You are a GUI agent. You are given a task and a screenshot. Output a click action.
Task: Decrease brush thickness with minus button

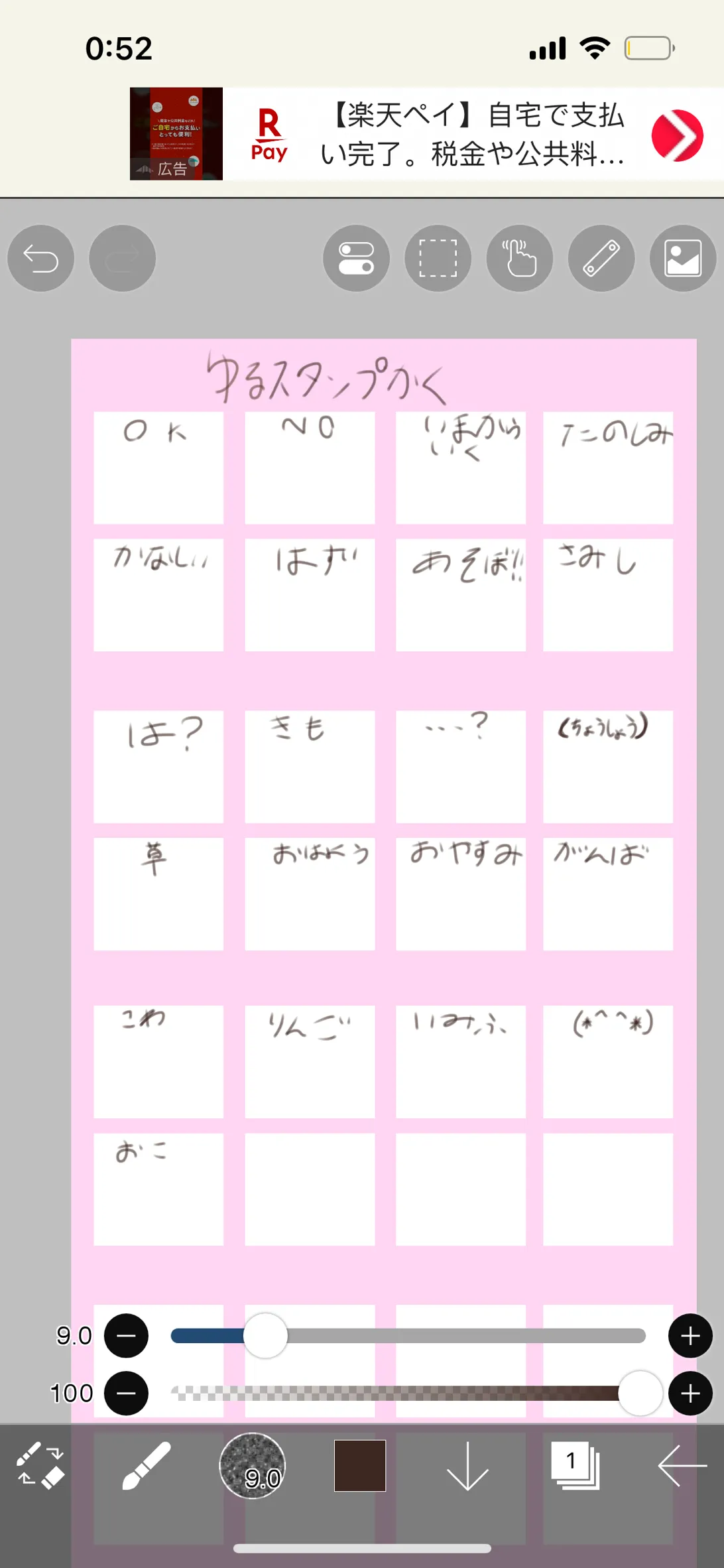(127, 1335)
